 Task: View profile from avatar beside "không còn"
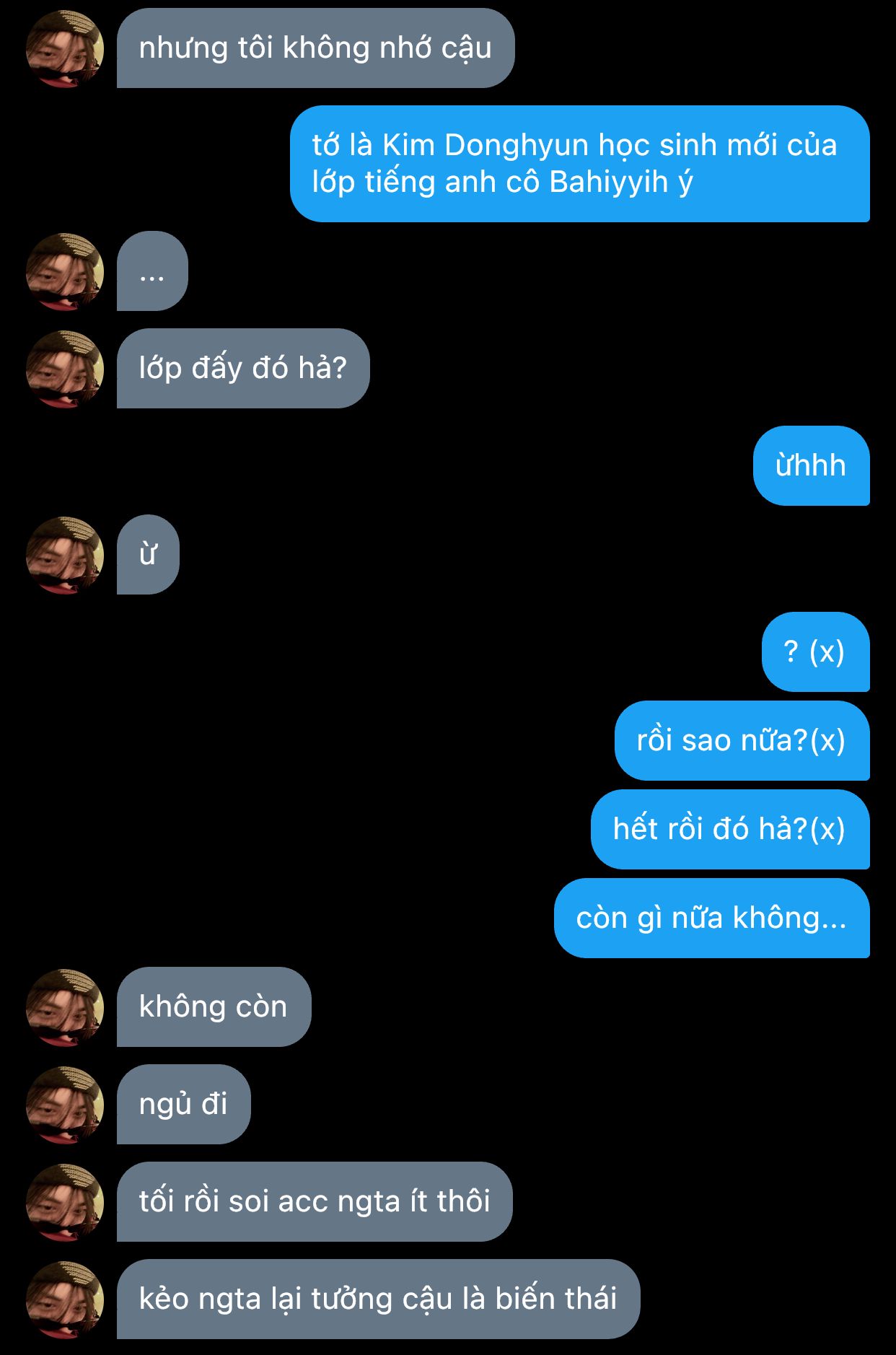pyautogui.click(x=65, y=1007)
